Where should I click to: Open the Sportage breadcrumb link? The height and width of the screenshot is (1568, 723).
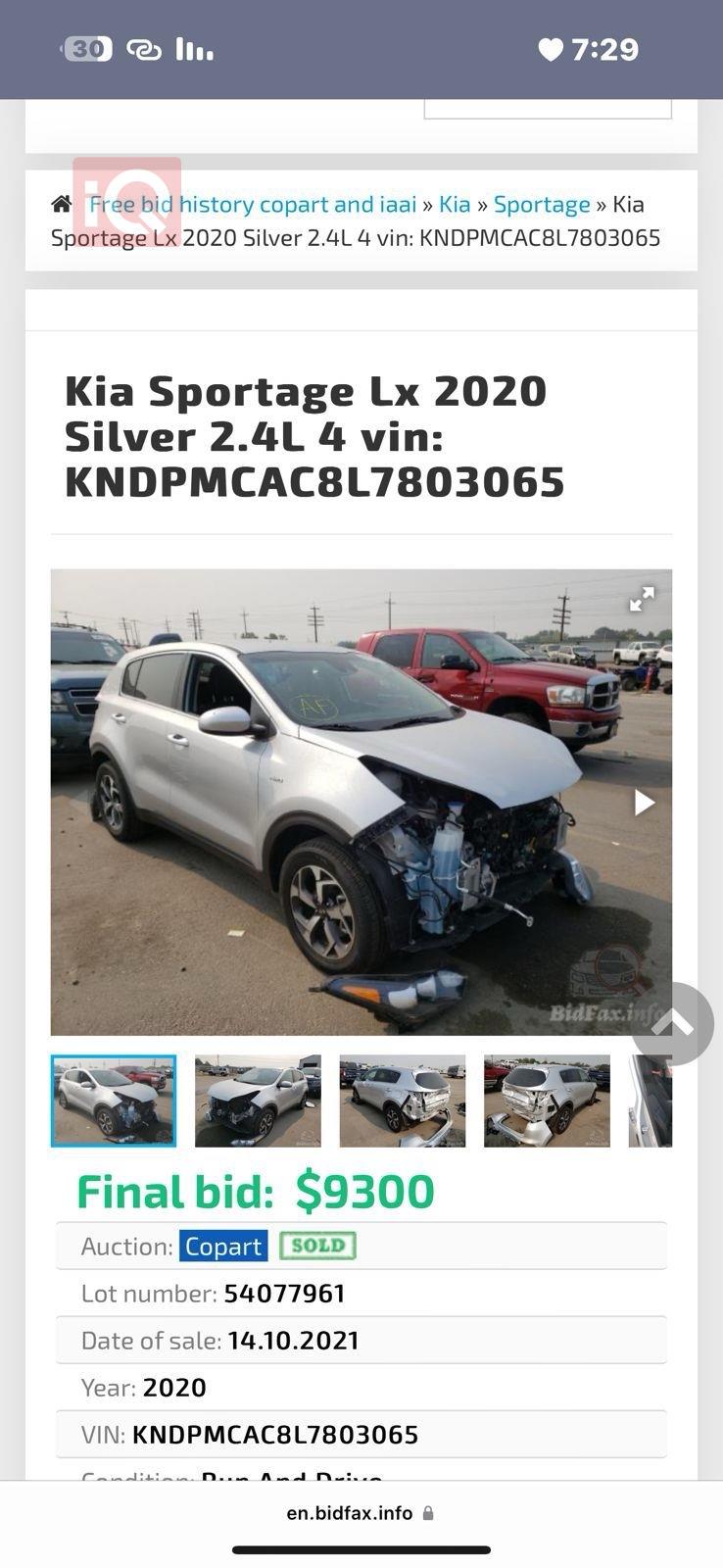pos(542,204)
